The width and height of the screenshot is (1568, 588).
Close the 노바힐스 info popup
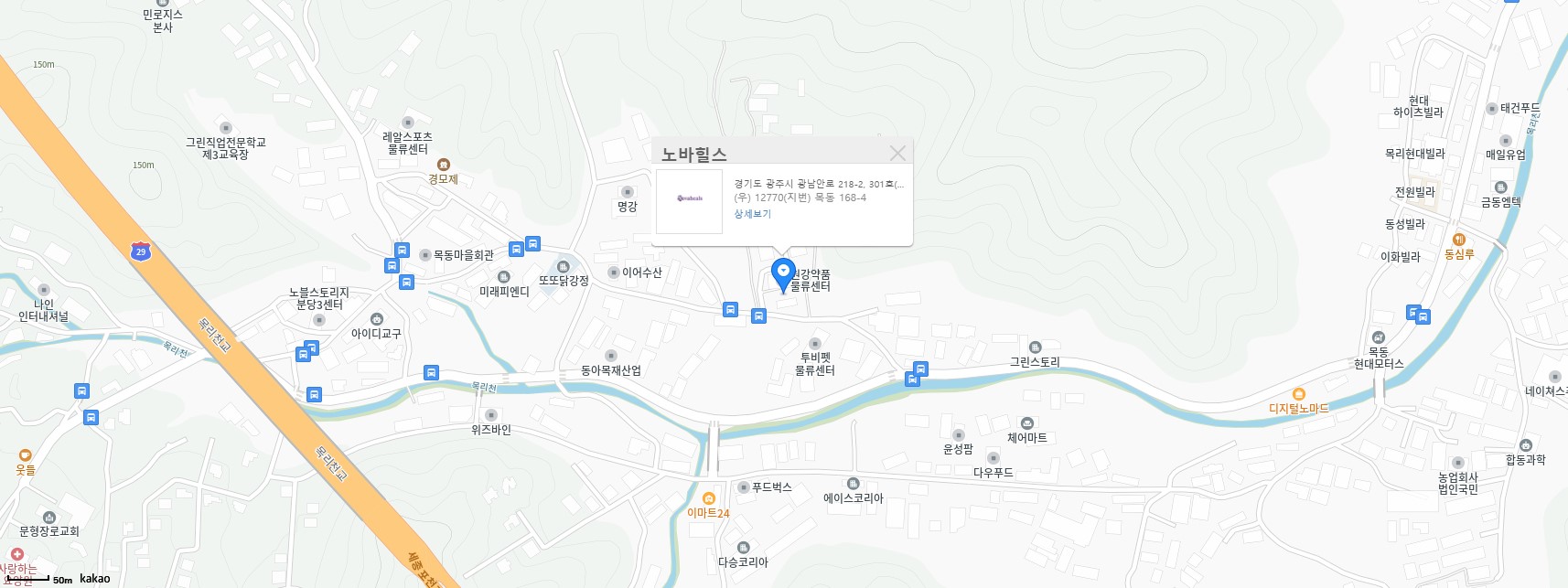click(897, 154)
